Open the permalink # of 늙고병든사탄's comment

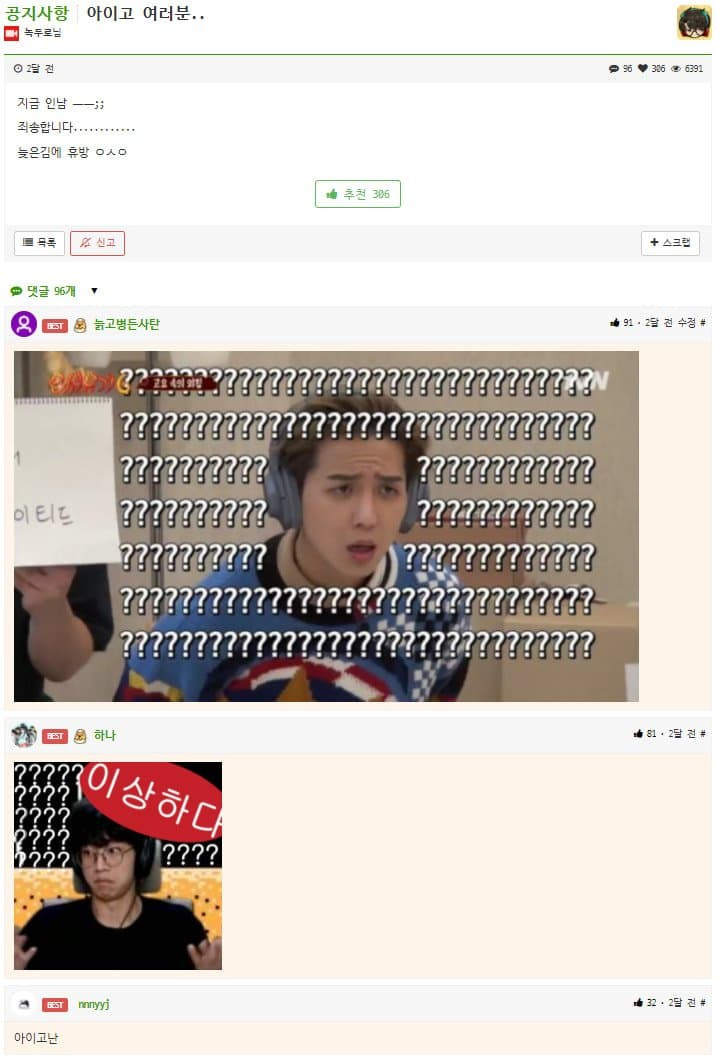703,323
